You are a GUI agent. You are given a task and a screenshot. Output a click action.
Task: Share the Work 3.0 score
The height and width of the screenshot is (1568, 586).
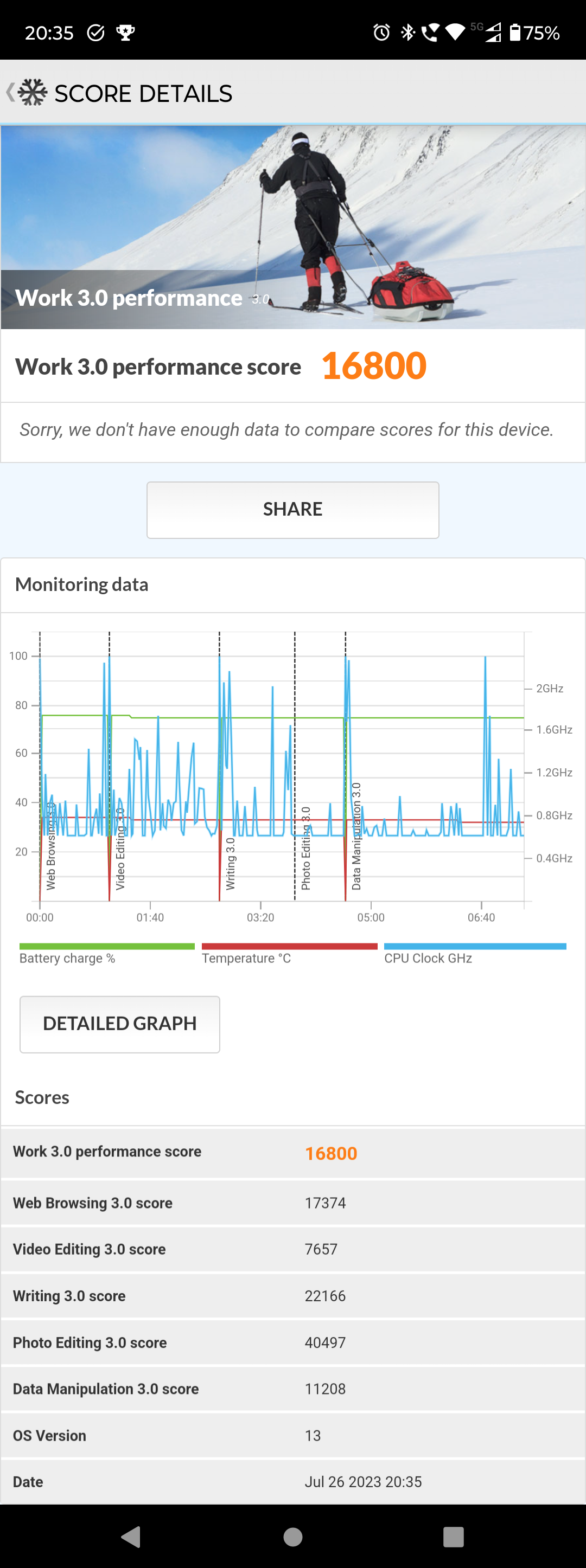click(x=292, y=510)
